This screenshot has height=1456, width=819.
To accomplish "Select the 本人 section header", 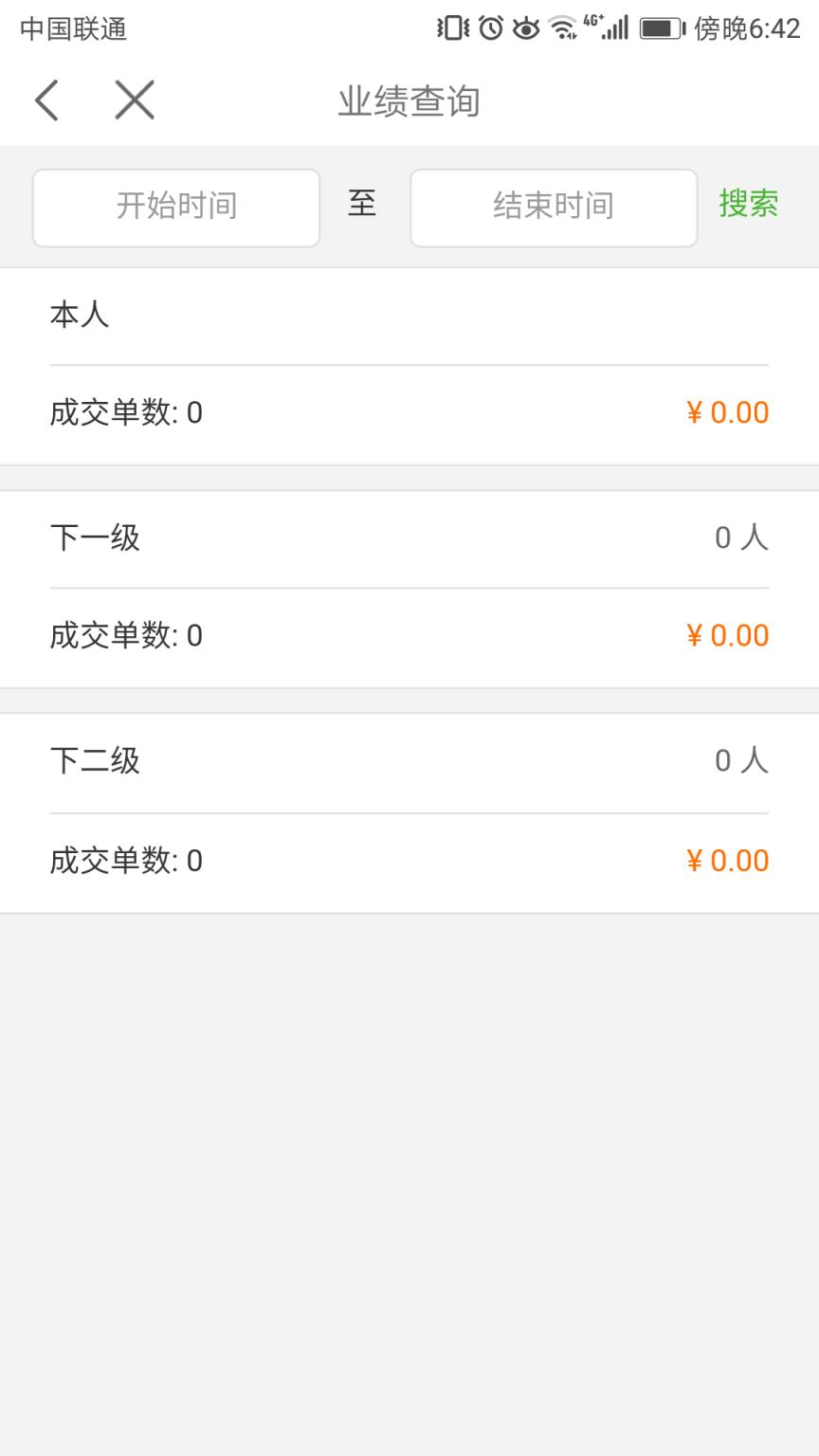I will [80, 316].
